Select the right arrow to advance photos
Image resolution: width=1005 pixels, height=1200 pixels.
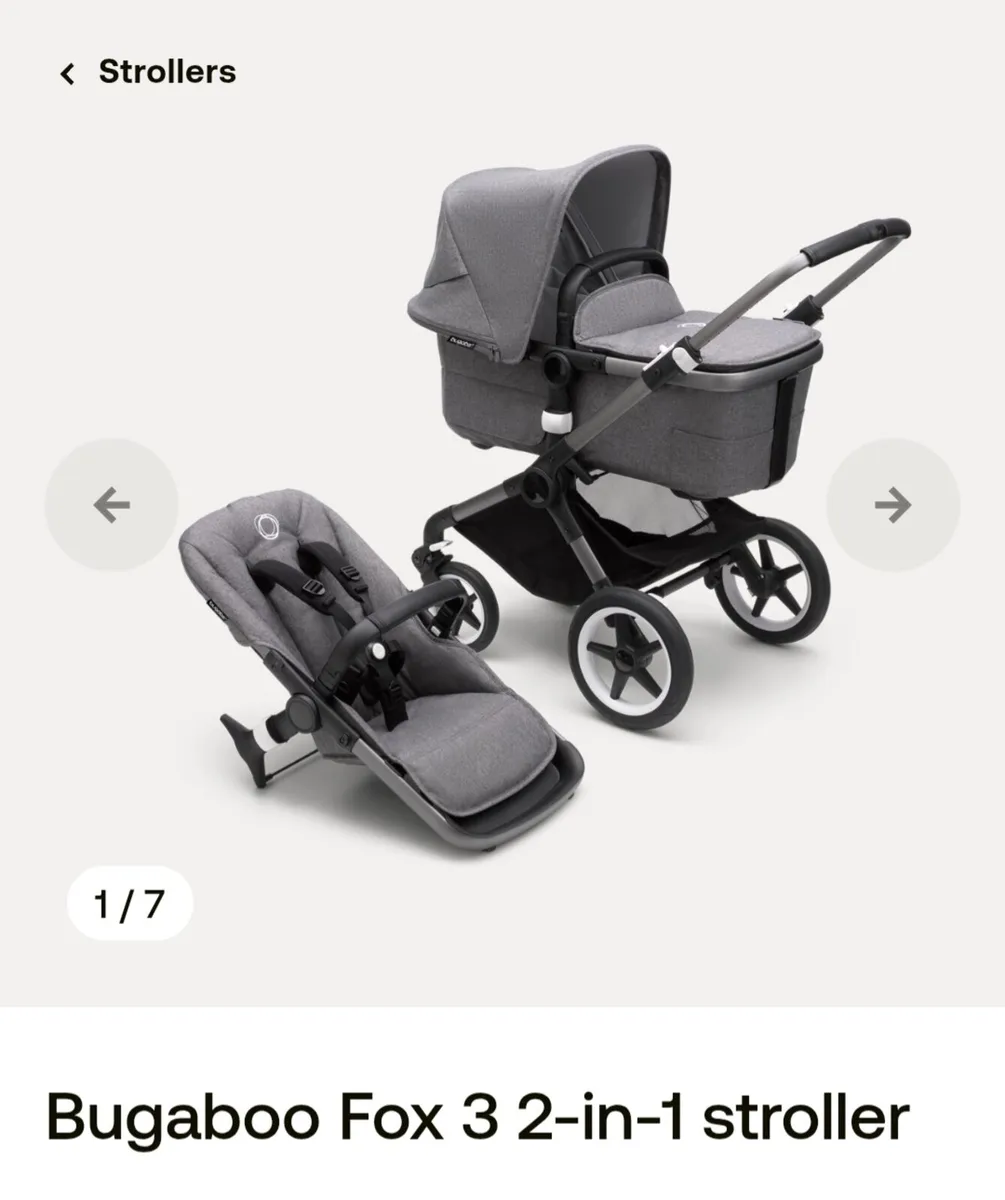click(x=894, y=504)
